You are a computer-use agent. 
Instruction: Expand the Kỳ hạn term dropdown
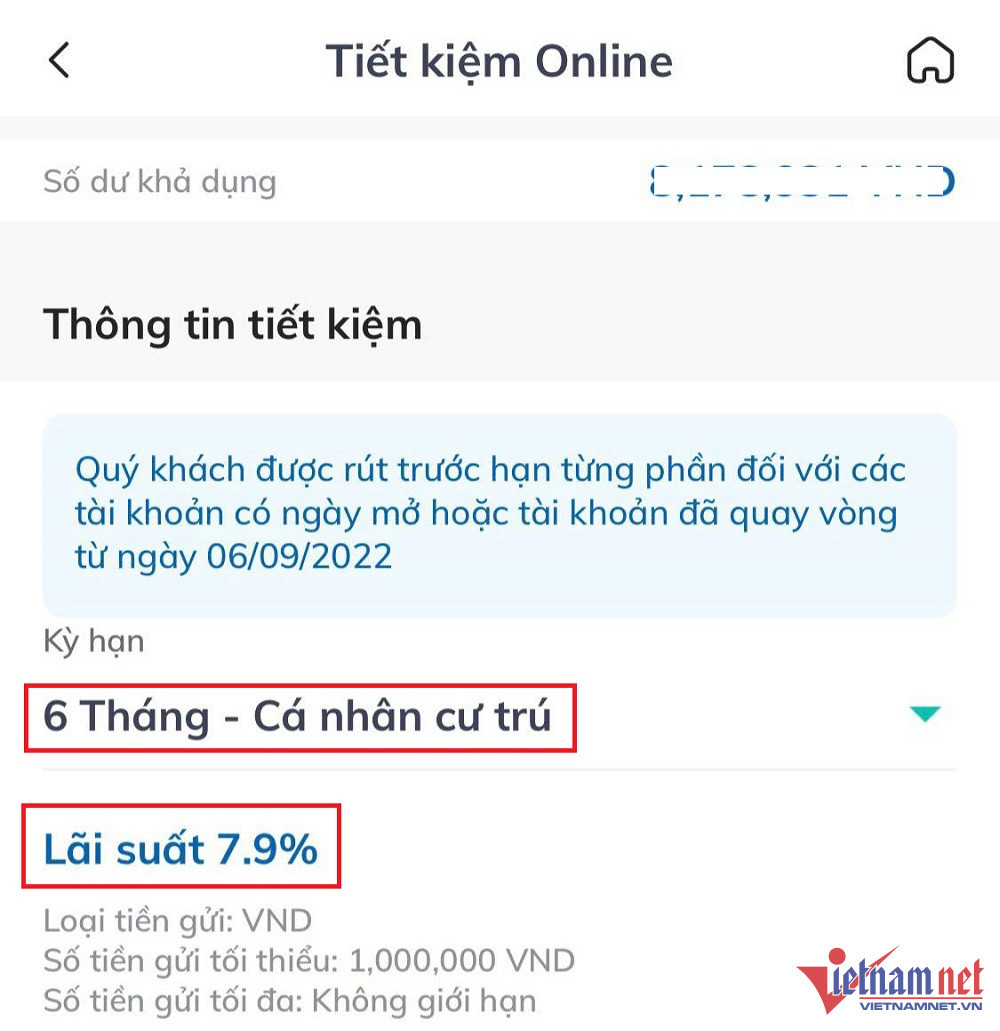925,714
